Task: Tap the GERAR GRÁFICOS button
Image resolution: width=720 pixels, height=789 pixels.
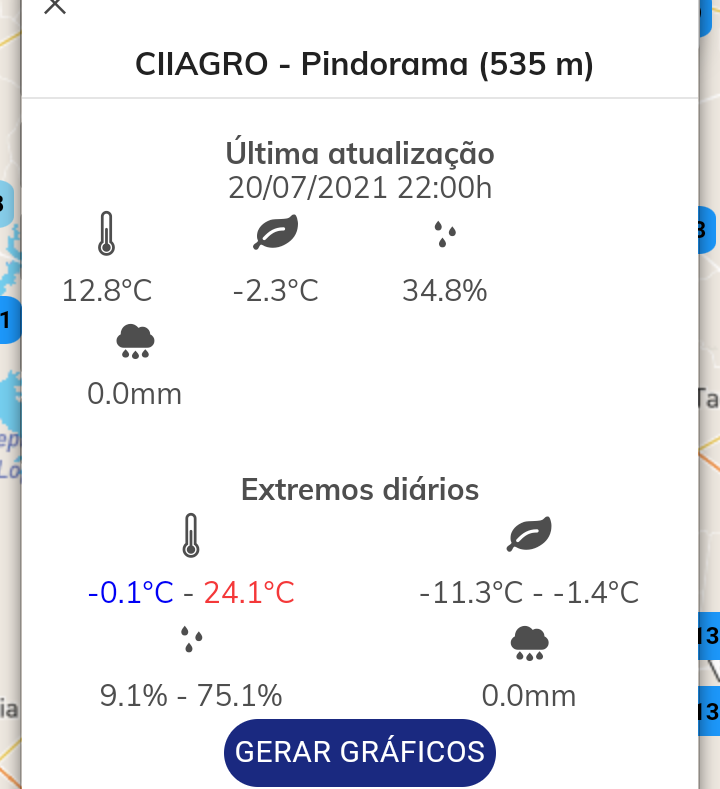Action: [x=360, y=752]
